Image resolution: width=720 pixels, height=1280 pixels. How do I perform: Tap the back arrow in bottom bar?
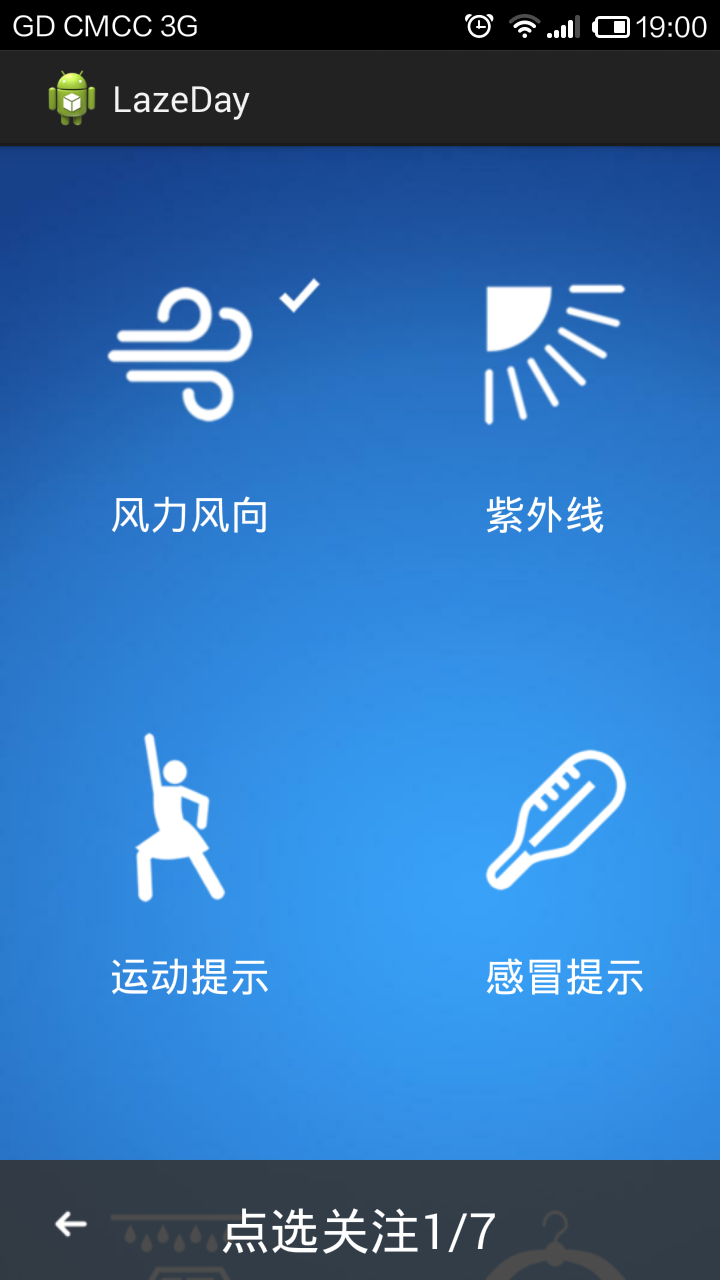[71, 1223]
